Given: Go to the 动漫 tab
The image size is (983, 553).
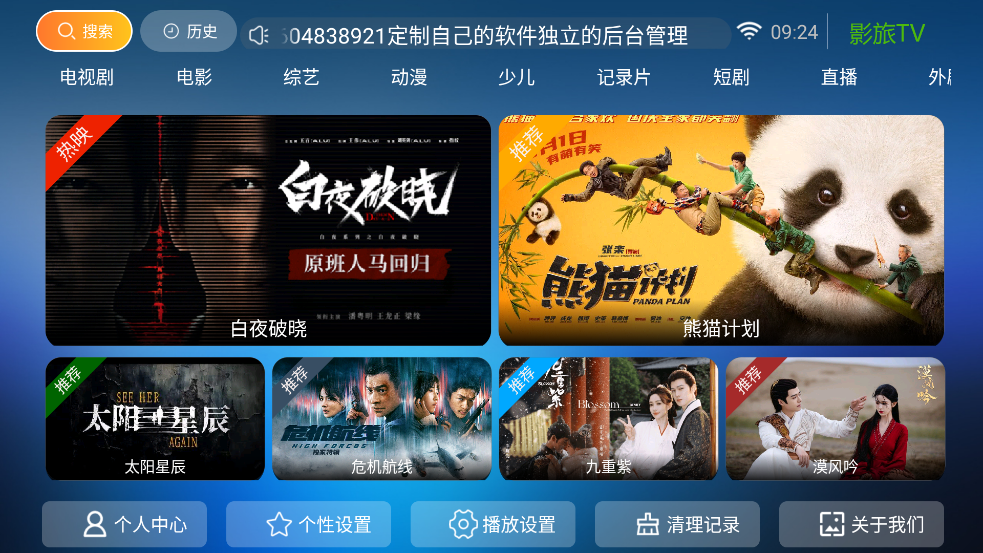Looking at the screenshot, I should pyautogui.click(x=409, y=77).
